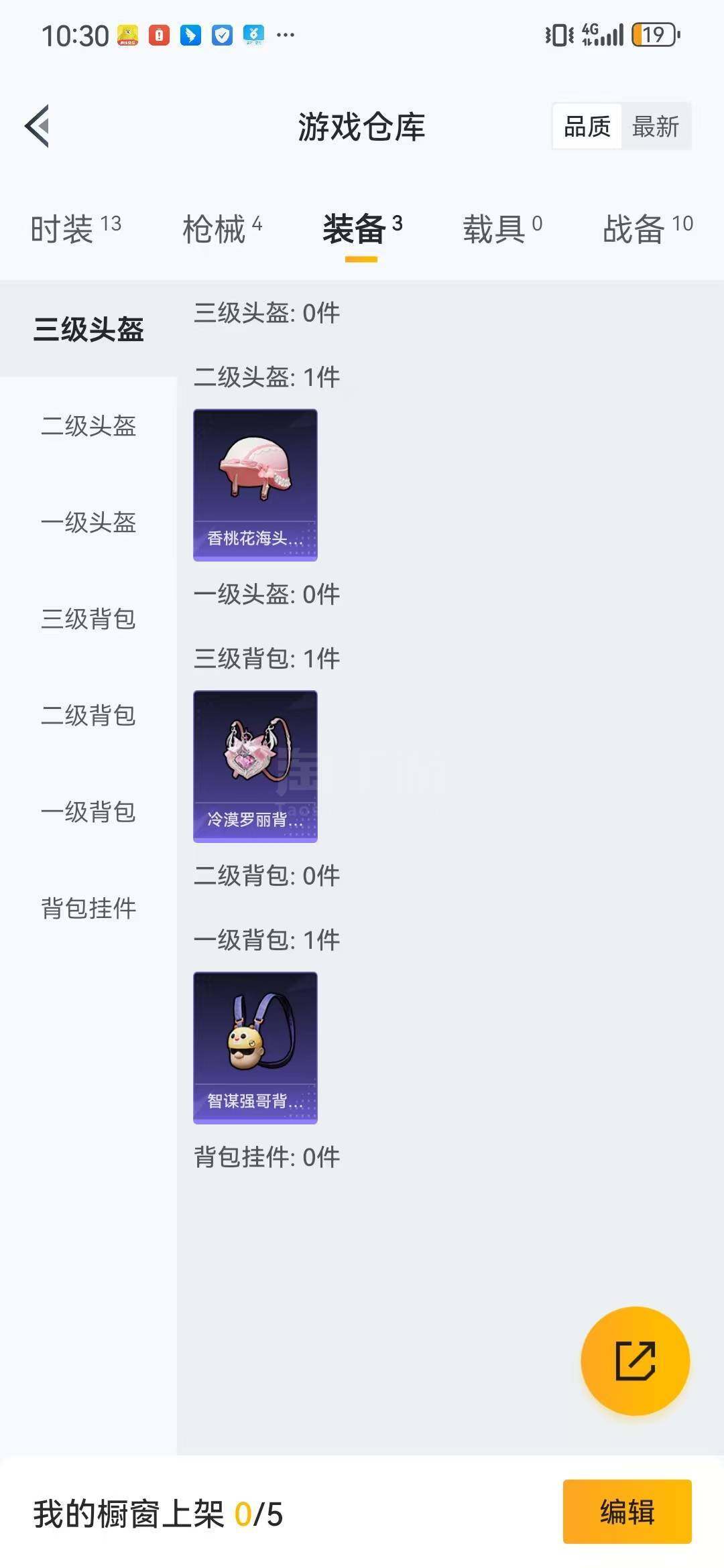724x1568 pixels.
Task: Switch to the 时装 tab
Action: click(x=76, y=228)
